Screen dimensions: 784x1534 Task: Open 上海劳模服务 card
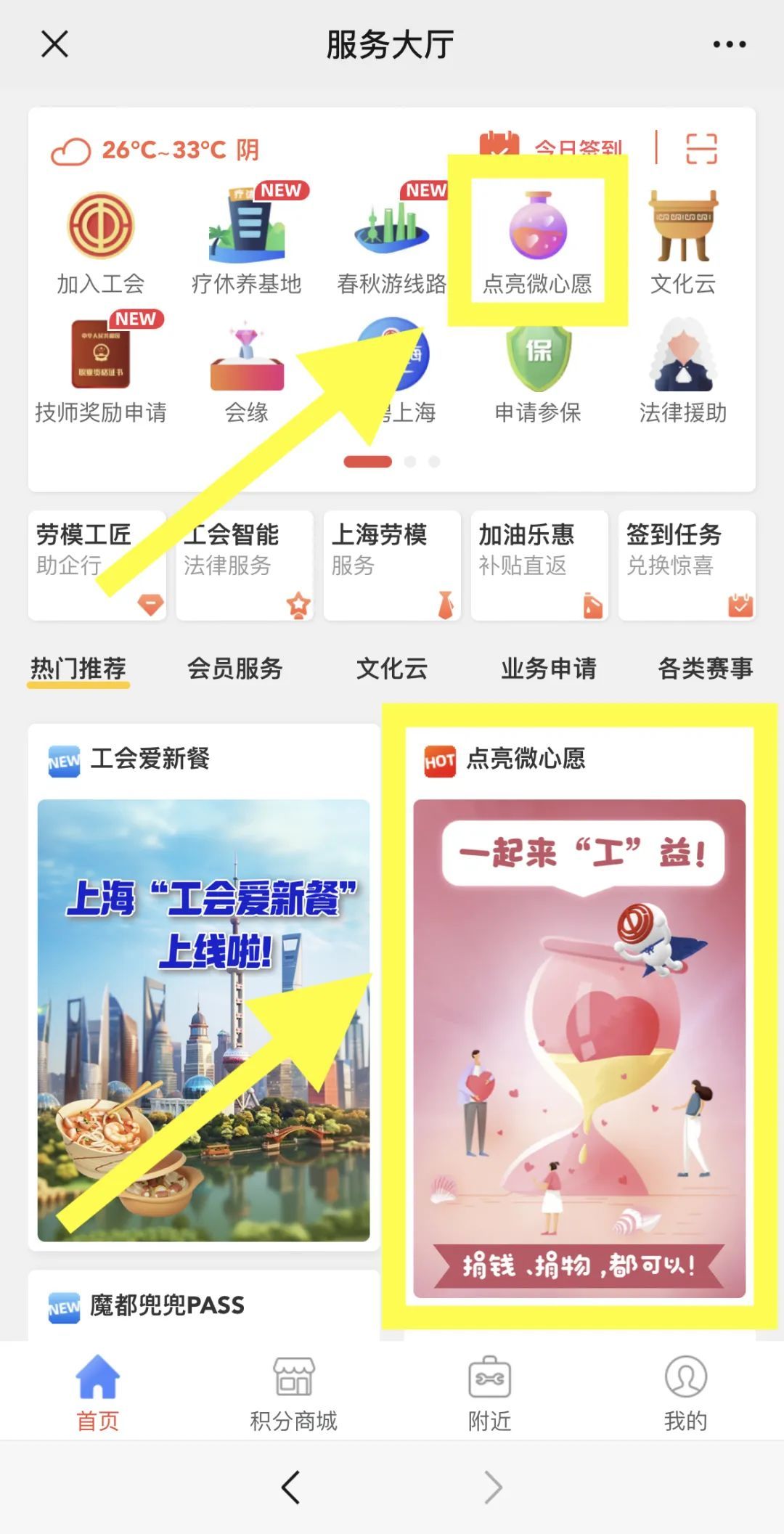(391, 565)
